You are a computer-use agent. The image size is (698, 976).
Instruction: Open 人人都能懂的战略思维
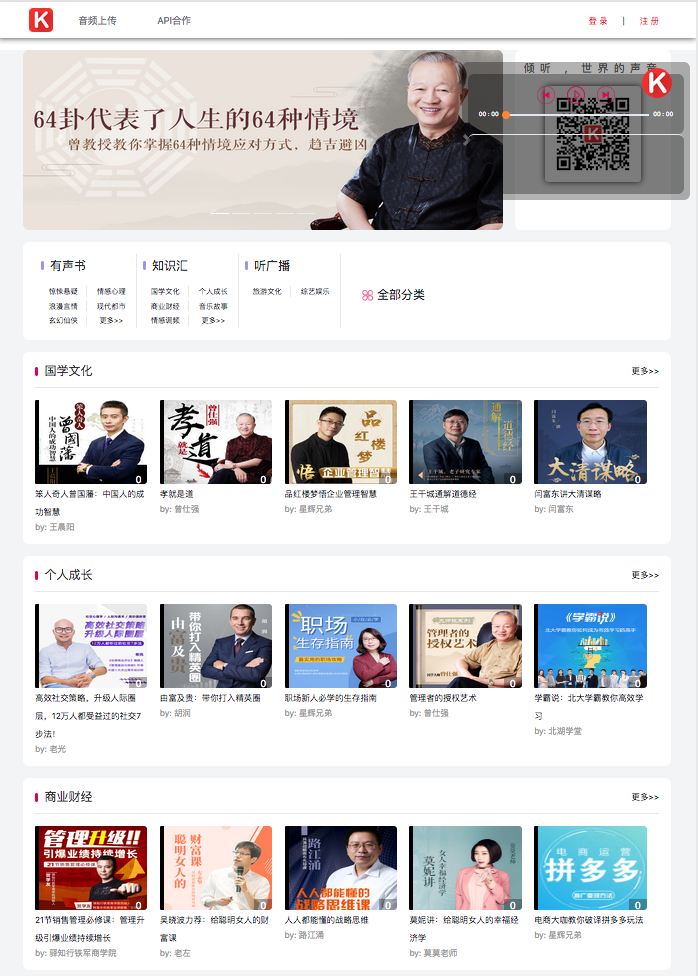pos(340,868)
